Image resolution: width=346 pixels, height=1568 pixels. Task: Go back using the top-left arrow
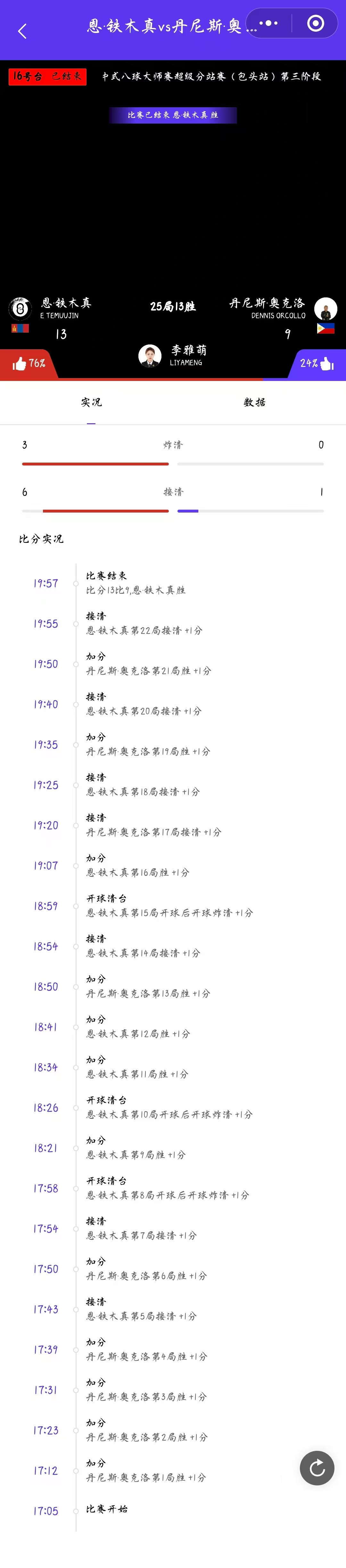tap(22, 31)
